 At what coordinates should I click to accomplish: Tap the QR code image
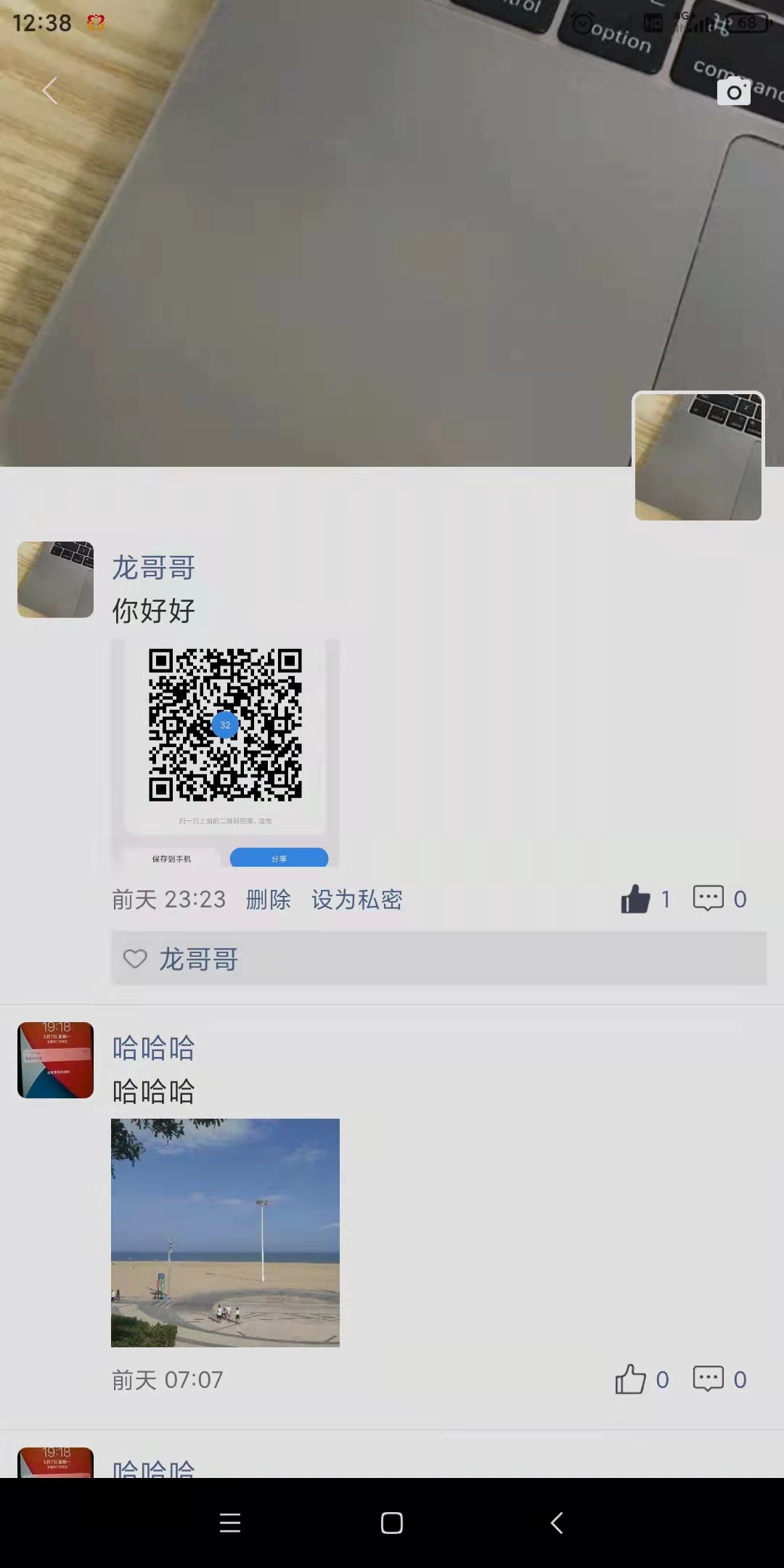click(x=225, y=726)
